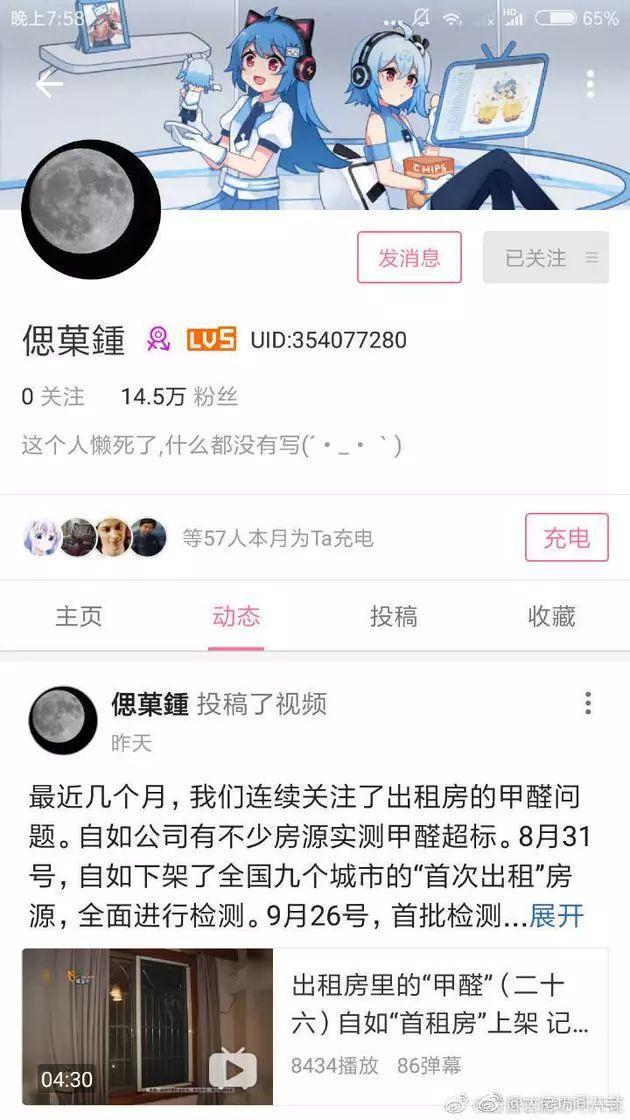Open the 已关注 follow options

pos(545,258)
